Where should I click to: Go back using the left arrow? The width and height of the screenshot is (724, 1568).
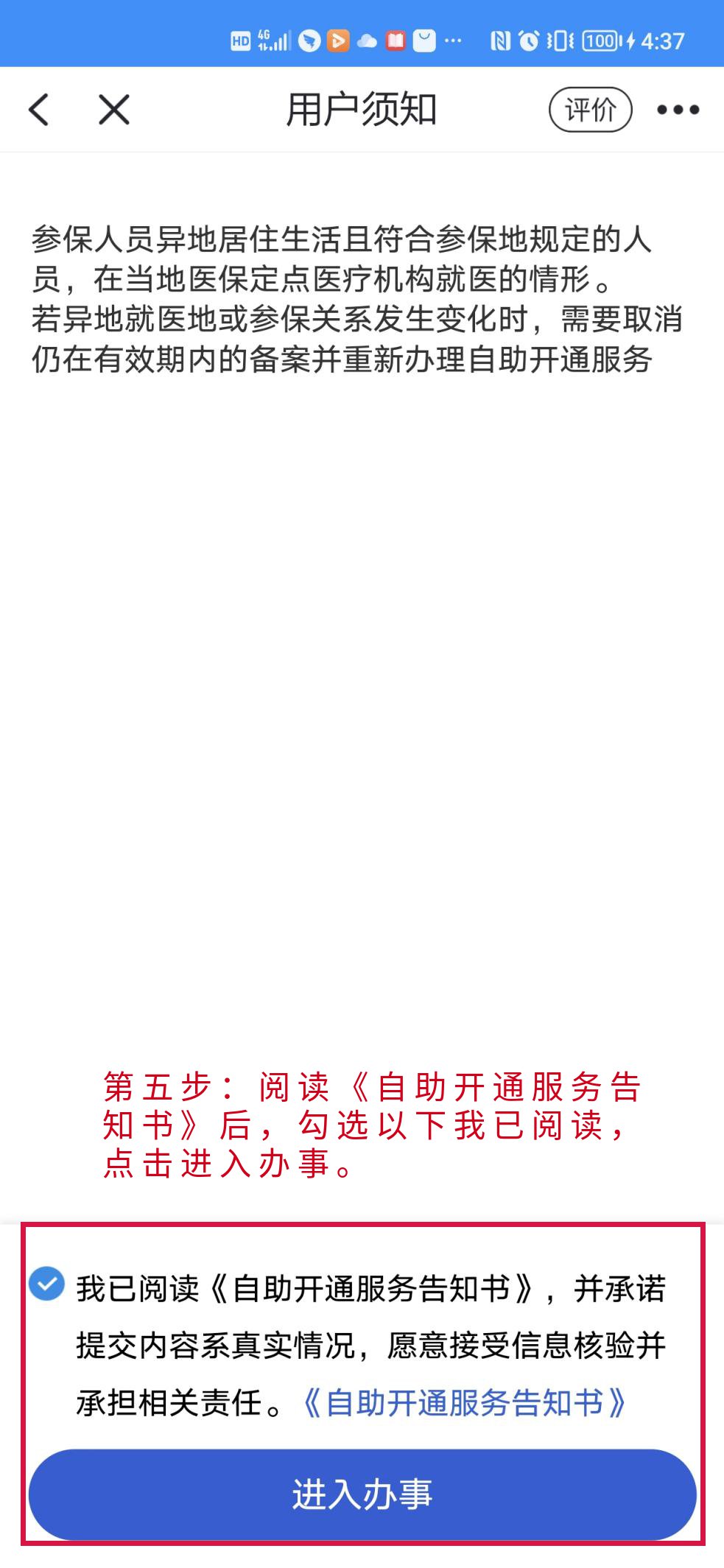[x=39, y=110]
